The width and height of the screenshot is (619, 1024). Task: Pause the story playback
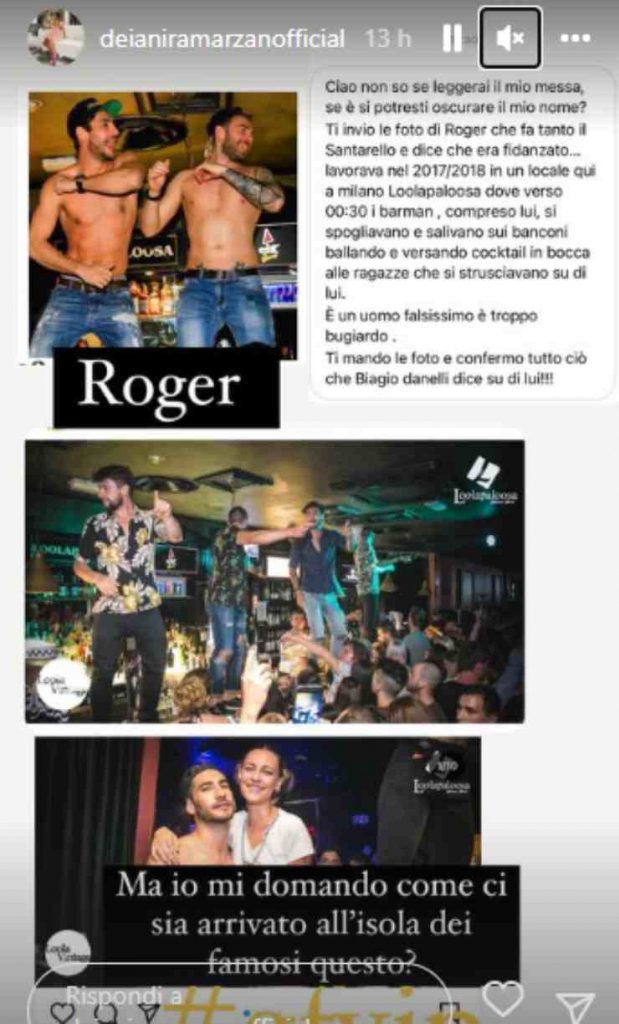[452, 38]
